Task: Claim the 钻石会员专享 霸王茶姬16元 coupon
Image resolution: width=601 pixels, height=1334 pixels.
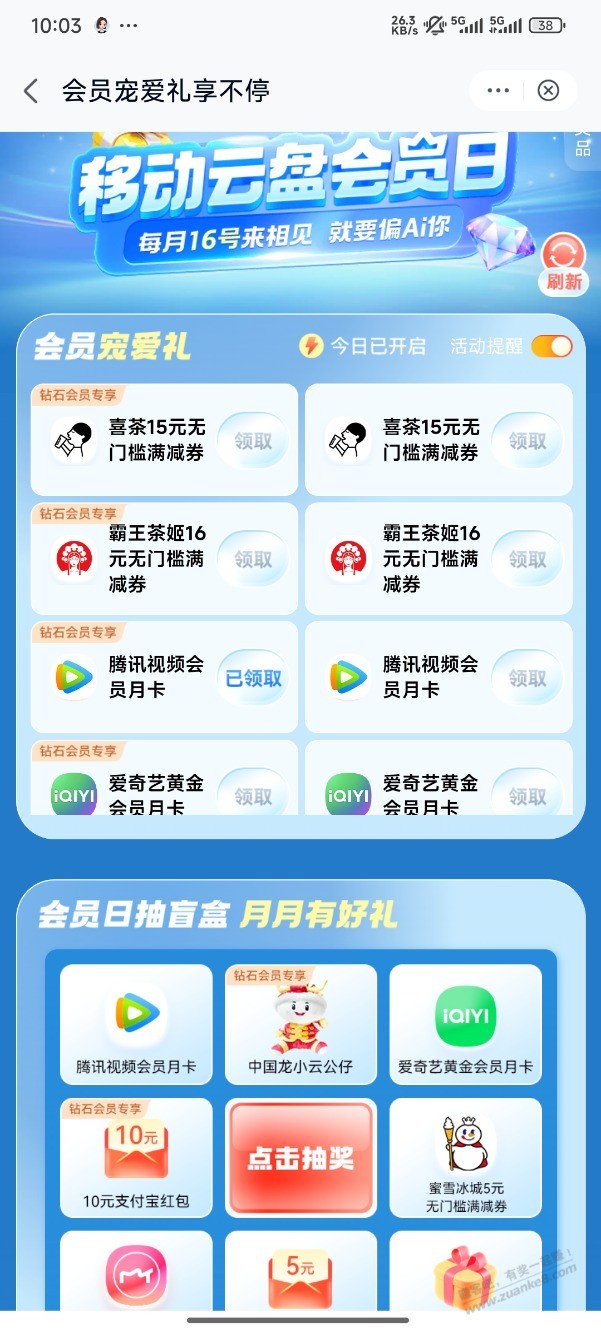Action: [253, 560]
